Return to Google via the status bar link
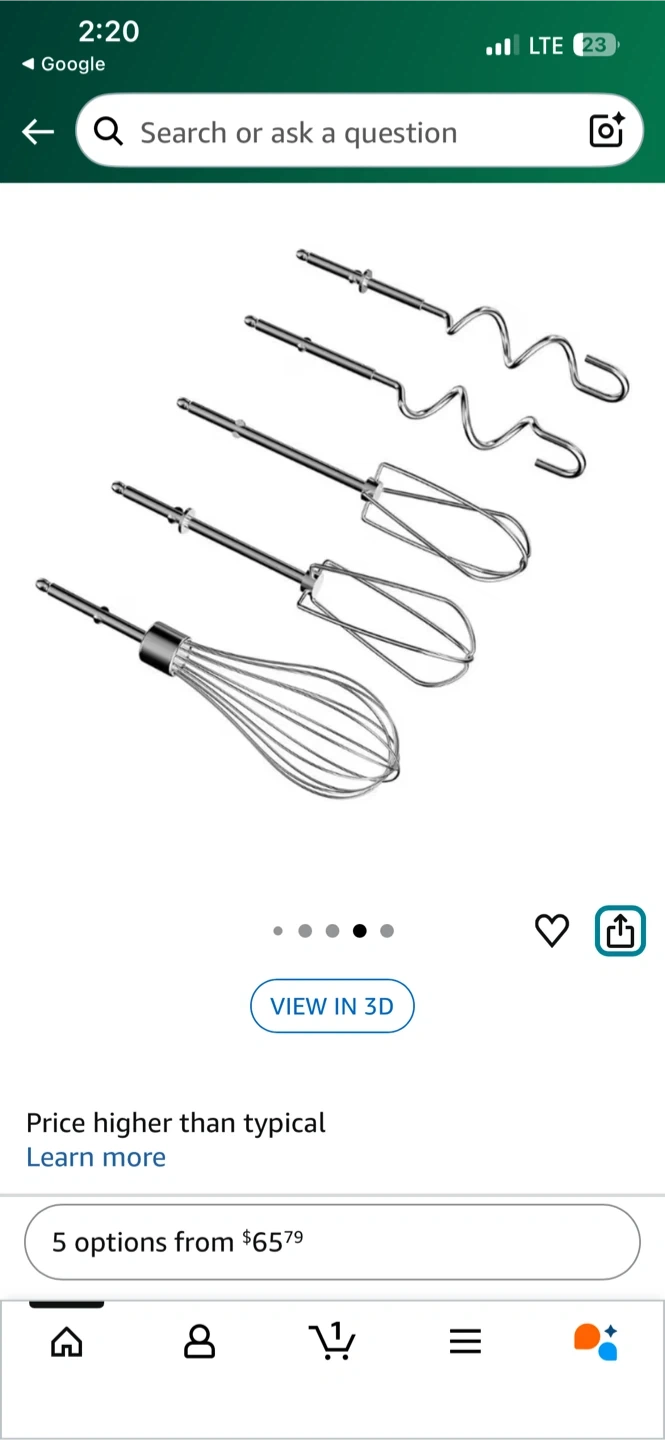The height and width of the screenshot is (1440, 665). [x=64, y=64]
